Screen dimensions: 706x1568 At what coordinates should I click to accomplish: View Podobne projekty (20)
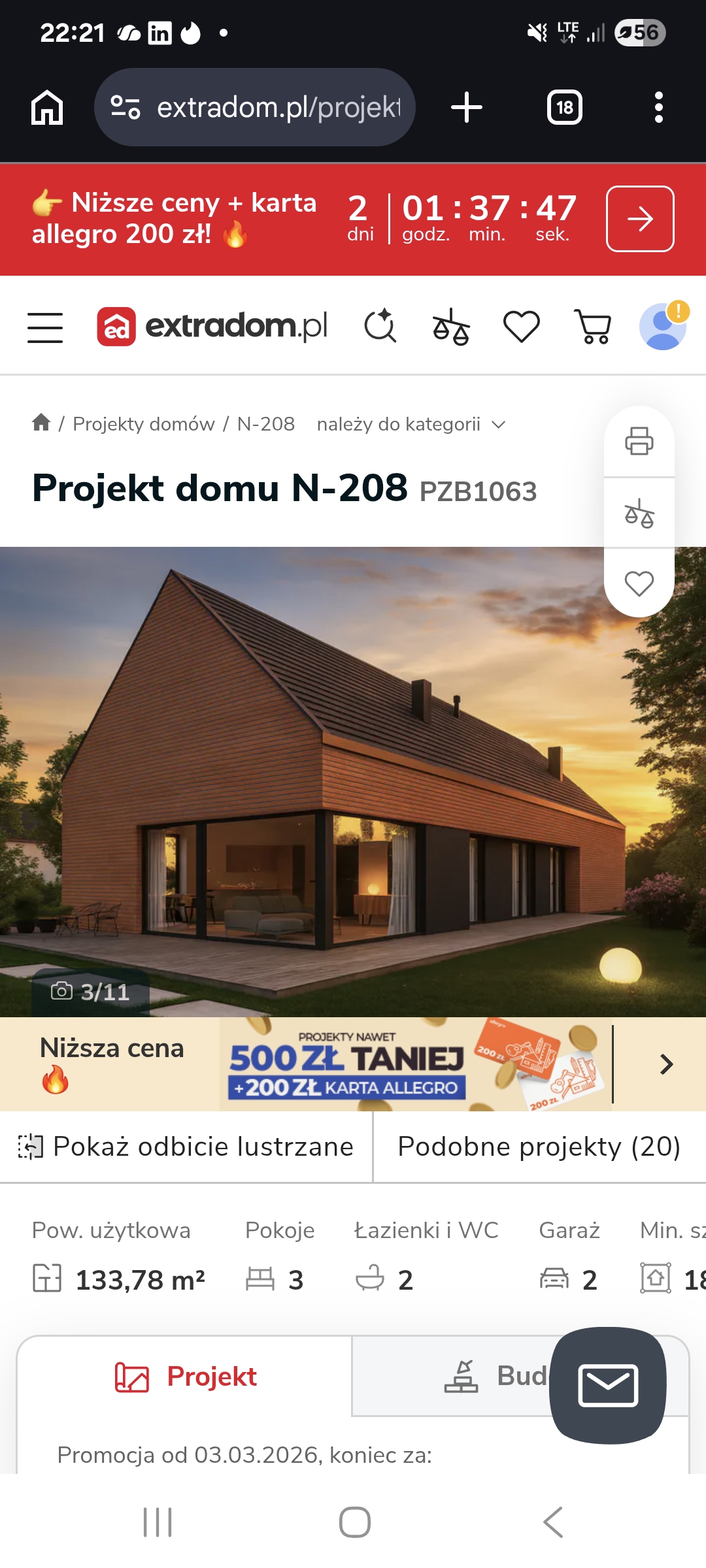(539, 1147)
